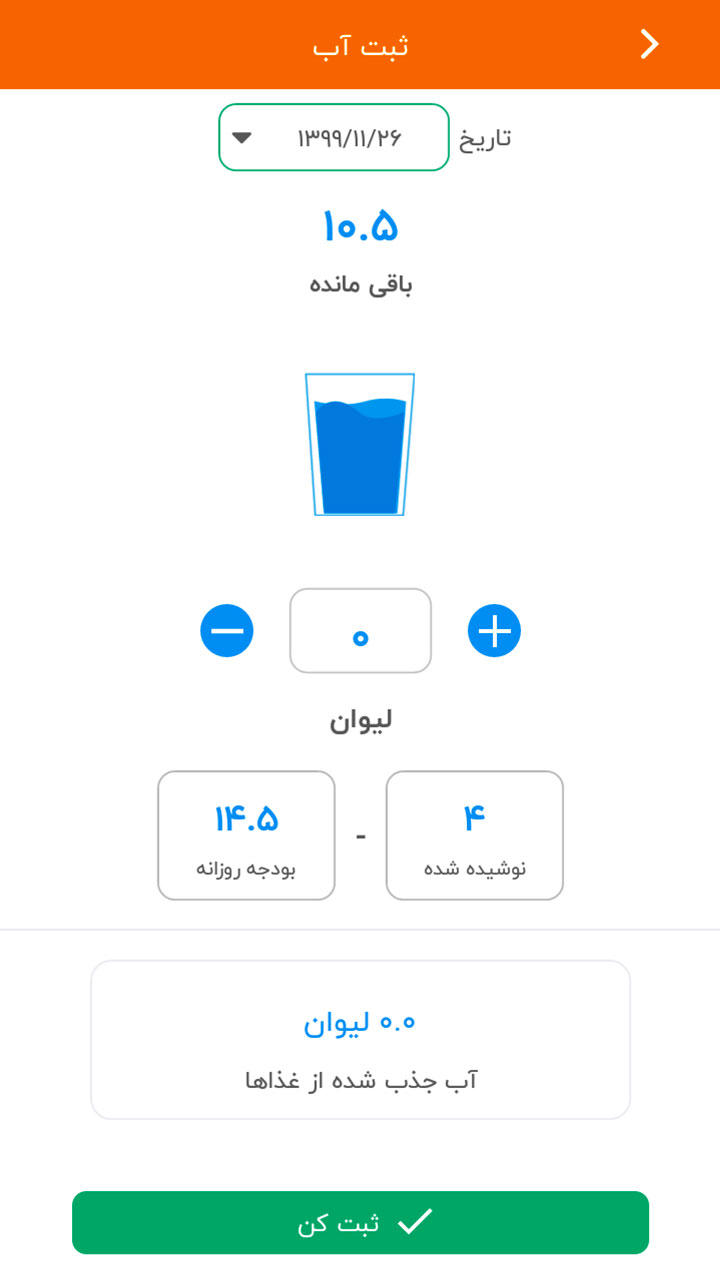Expand the date selector showing ۱۳۹۹/۱۱/۲۶
Viewport: 720px width, 1280px height.
(x=333, y=137)
